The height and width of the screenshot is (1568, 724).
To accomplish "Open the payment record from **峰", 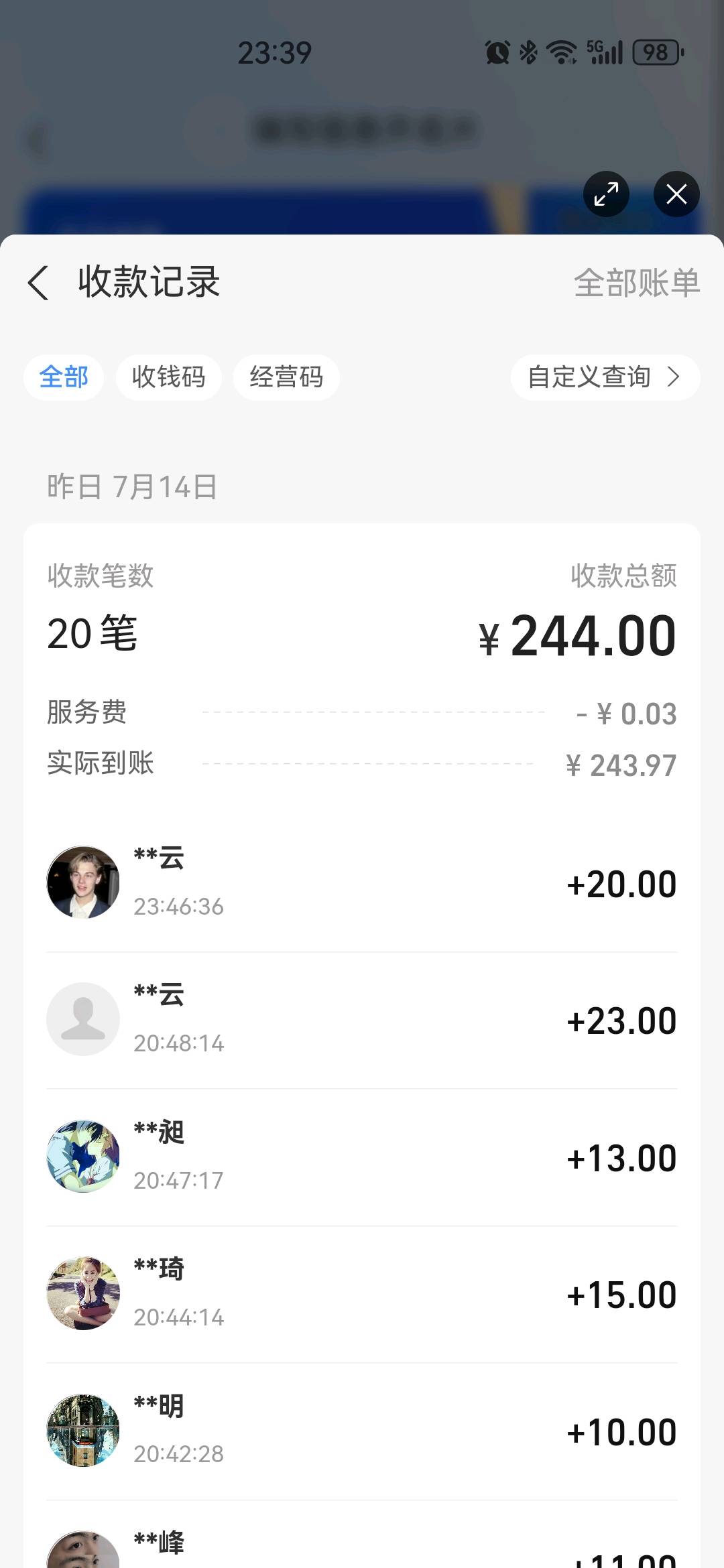I will click(x=362, y=1536).
